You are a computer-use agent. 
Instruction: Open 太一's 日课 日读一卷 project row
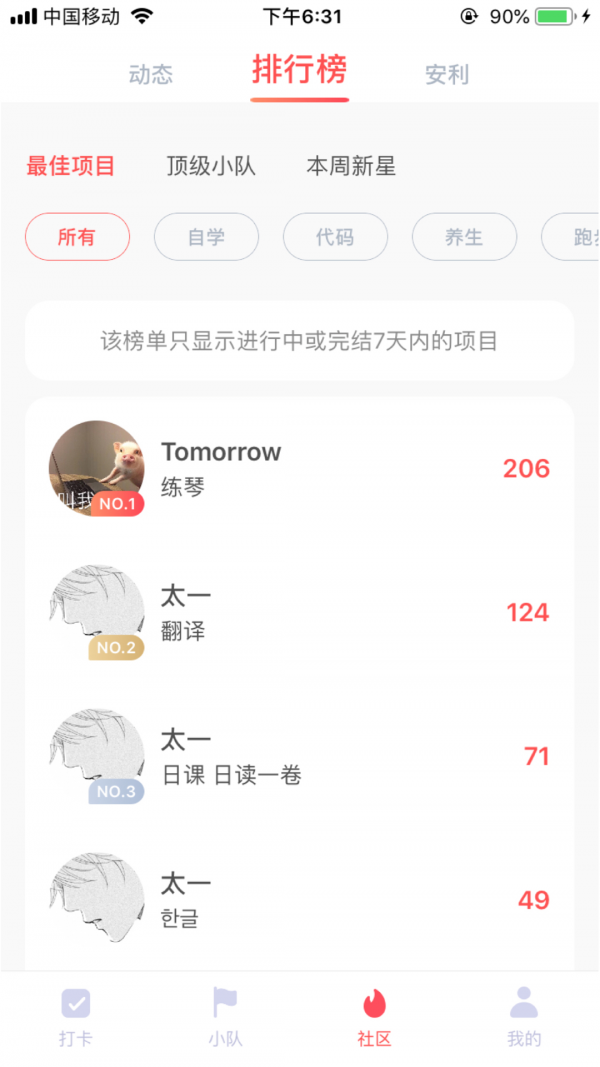tap(299, 756)
